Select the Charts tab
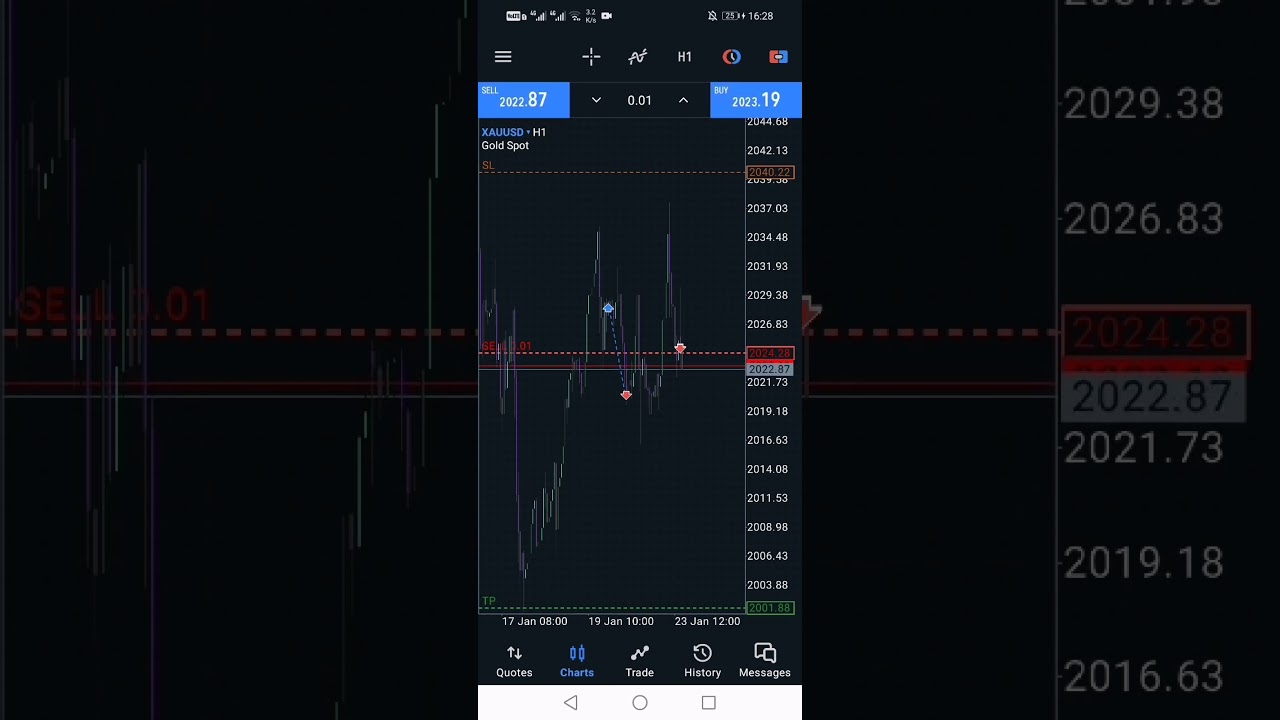Screen dimensions: 1280x720 577,661
